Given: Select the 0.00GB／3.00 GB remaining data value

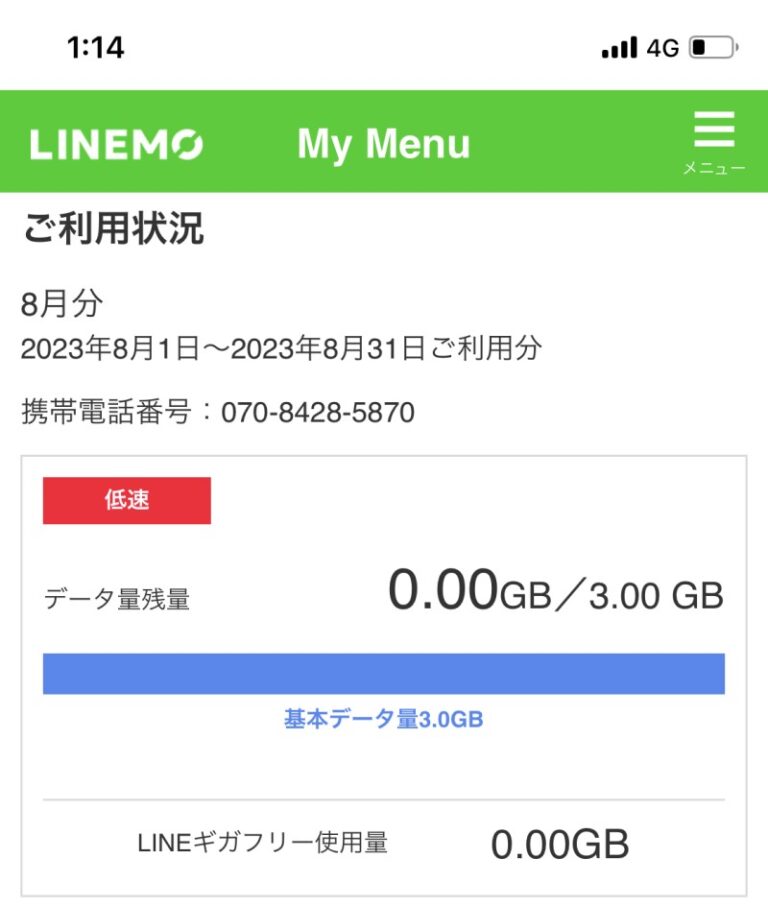Looking at the screenshot, I should point(556,592).
